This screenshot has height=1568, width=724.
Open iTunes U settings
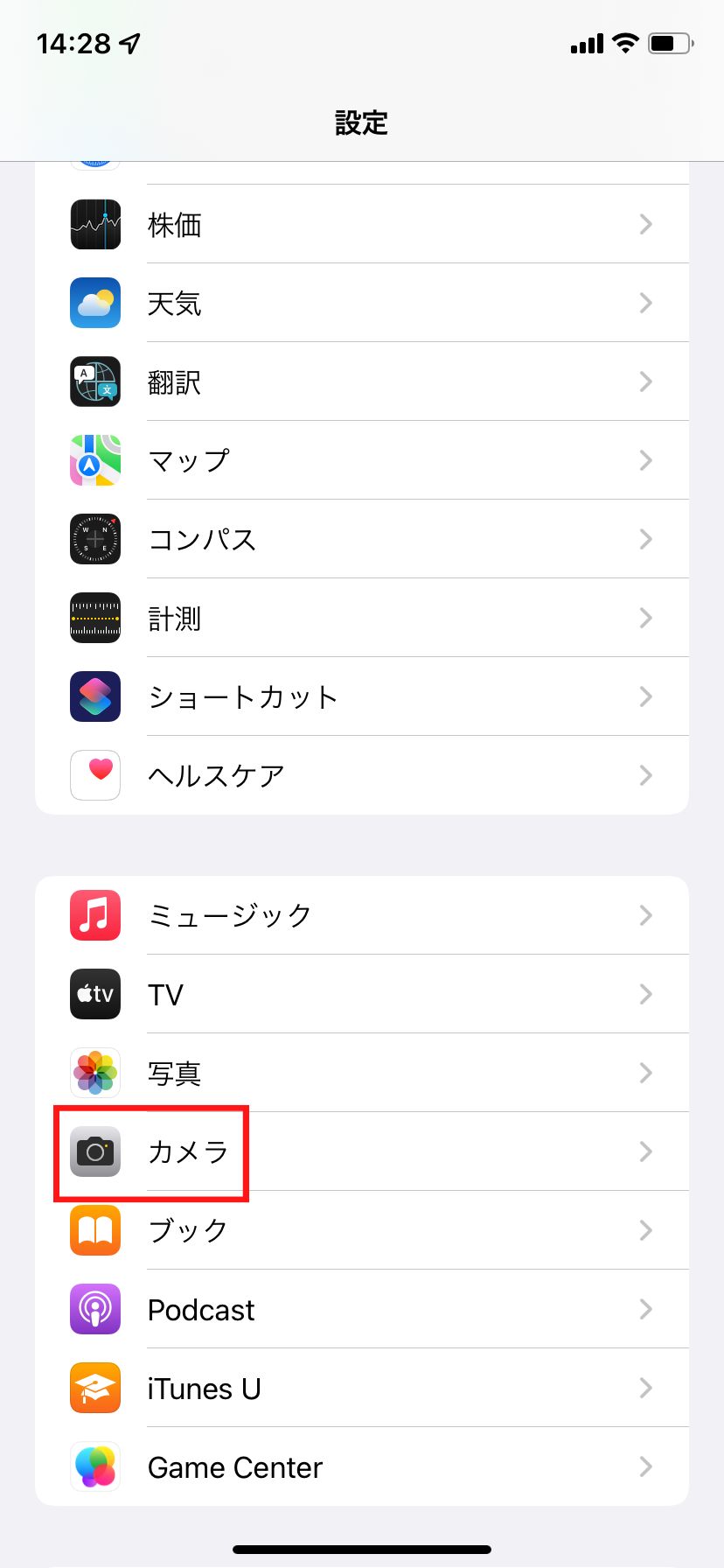(x=362, y=1388)
